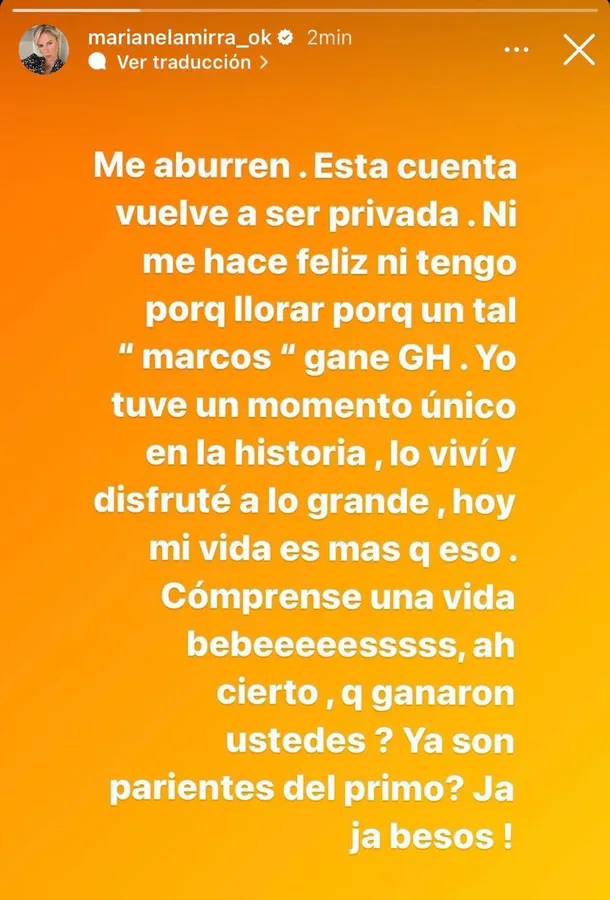Close the story with the X

[x=579, y=49]
